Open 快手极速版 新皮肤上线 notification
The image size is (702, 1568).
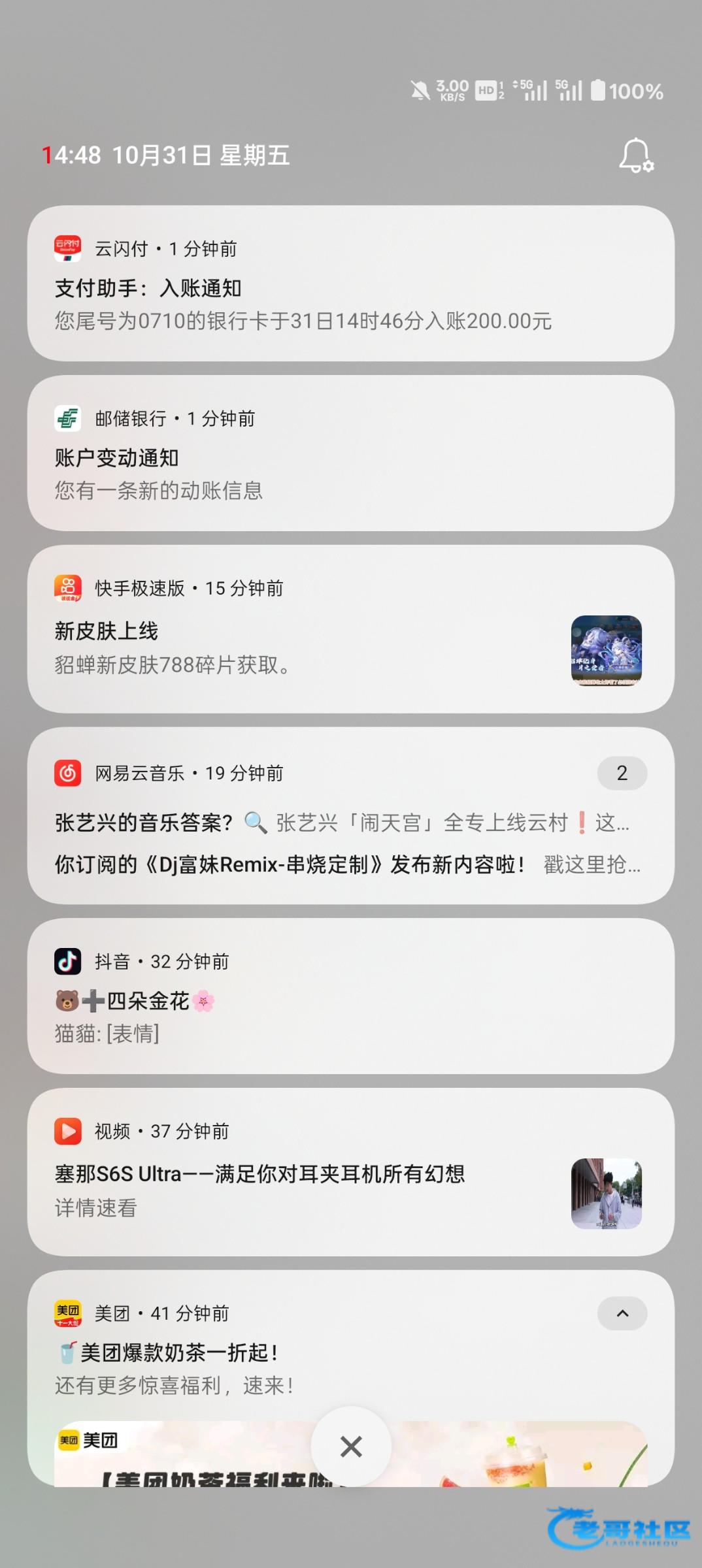351,629
